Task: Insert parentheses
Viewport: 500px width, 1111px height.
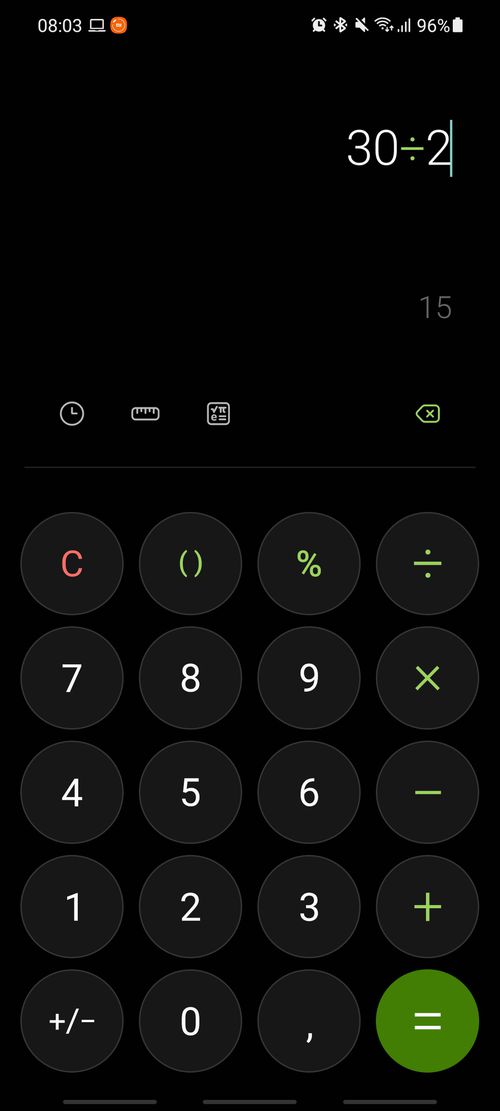Action: (x=191, y=564)
